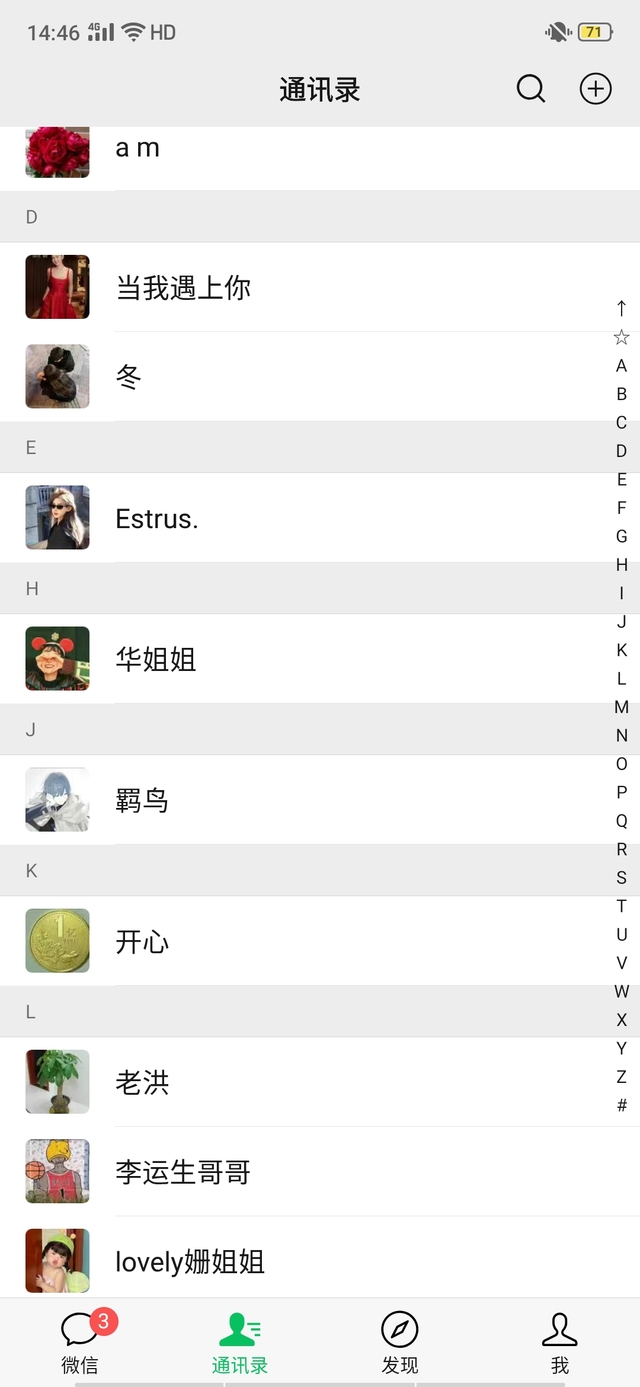Switch to the 发现 tab
This screenshot has height=1387, width=640.
click(x=400, y=1342)
